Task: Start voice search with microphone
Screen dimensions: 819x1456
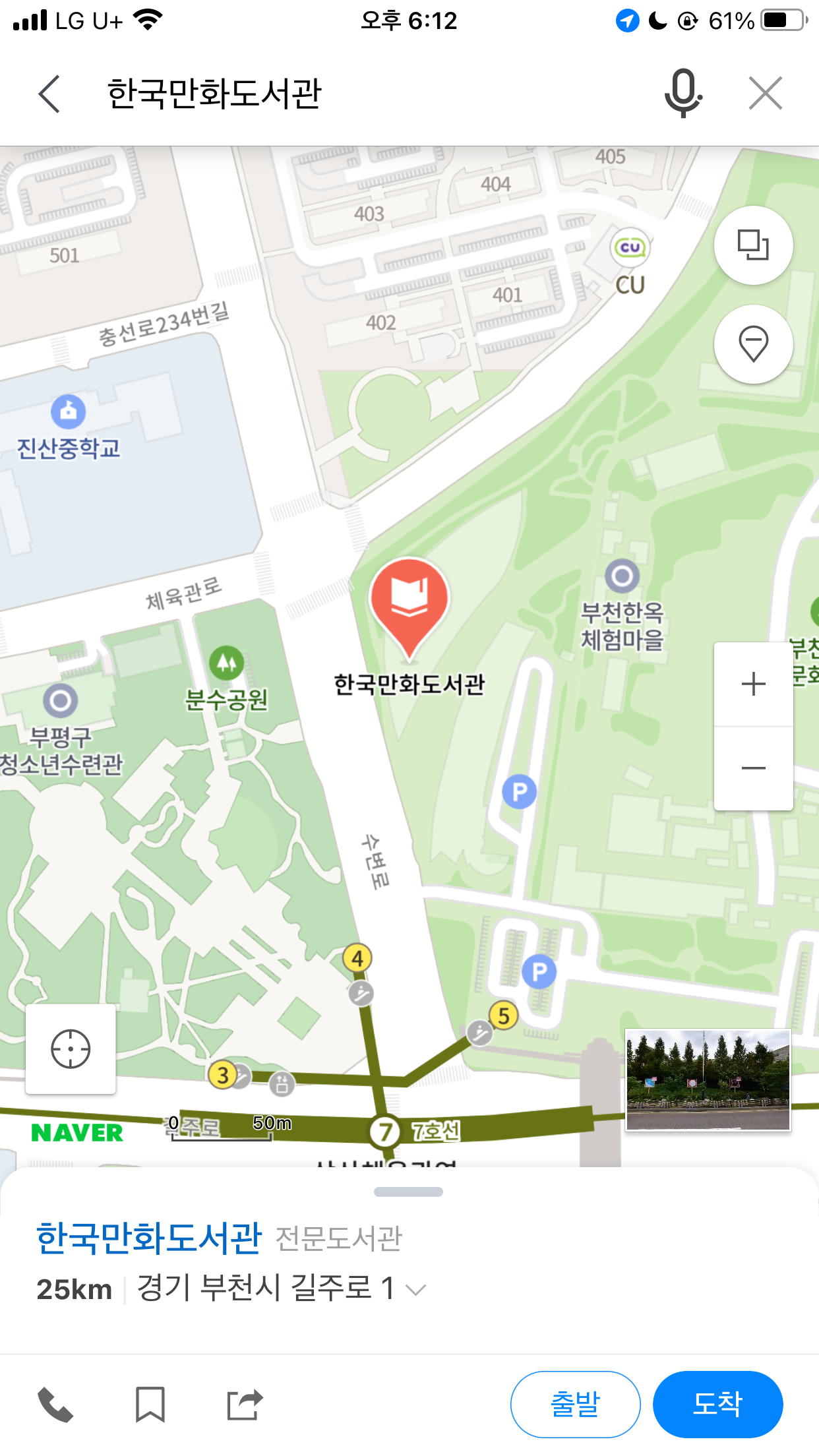Action: tap(682, 94)
